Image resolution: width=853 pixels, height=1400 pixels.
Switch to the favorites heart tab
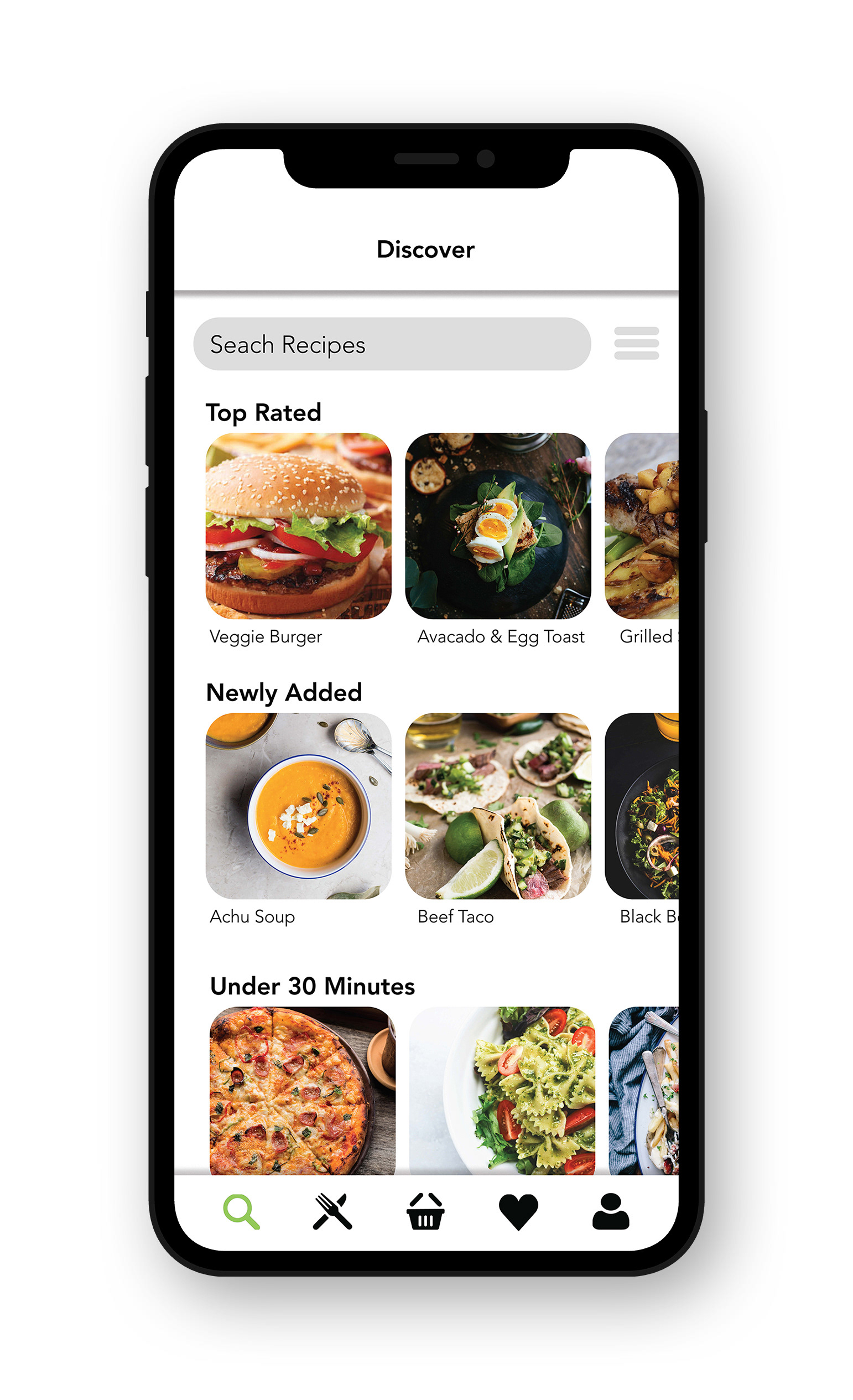[x=518, y=1211]
